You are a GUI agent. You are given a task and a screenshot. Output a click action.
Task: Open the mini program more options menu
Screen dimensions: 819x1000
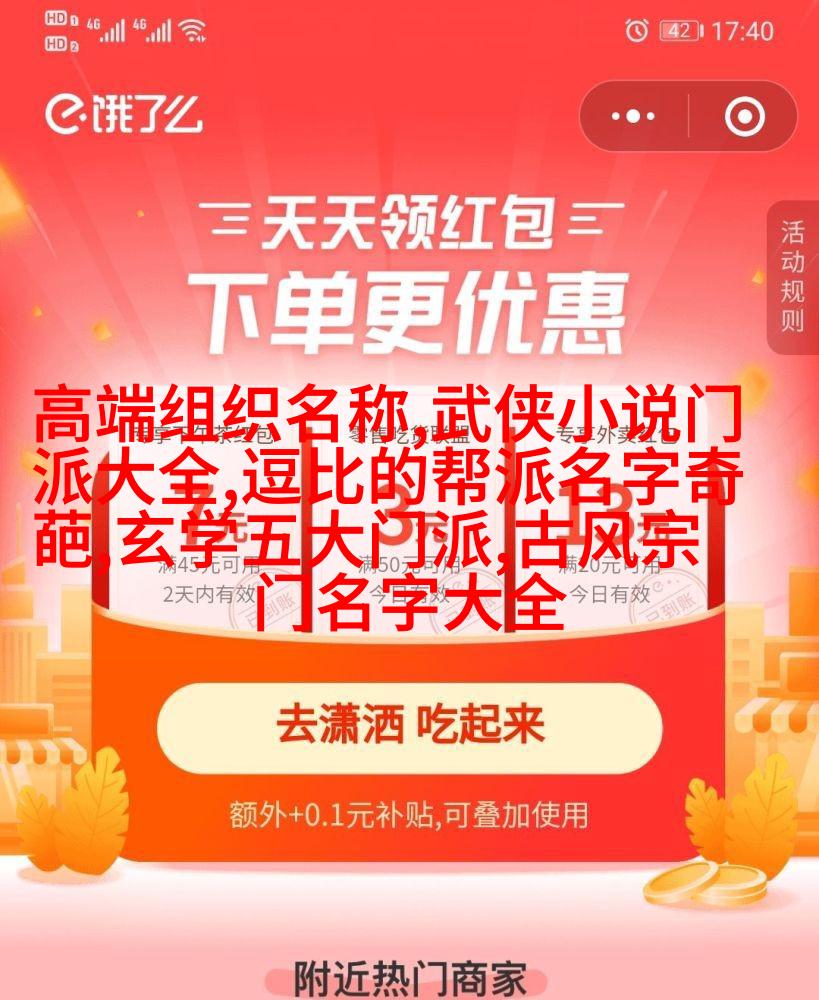coord(633,117)
